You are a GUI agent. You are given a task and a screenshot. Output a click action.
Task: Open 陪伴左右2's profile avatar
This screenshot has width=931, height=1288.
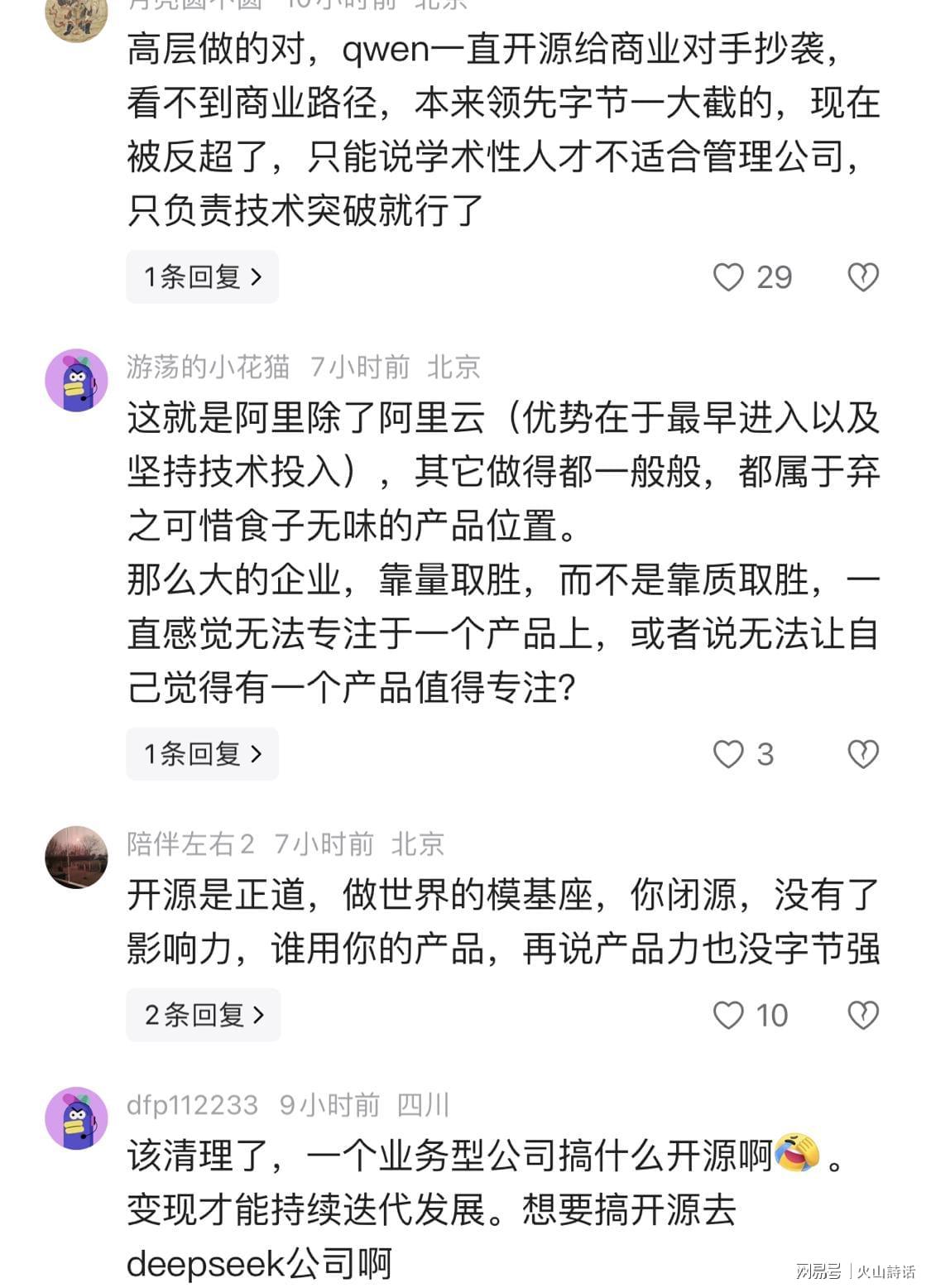click(76, 857)
